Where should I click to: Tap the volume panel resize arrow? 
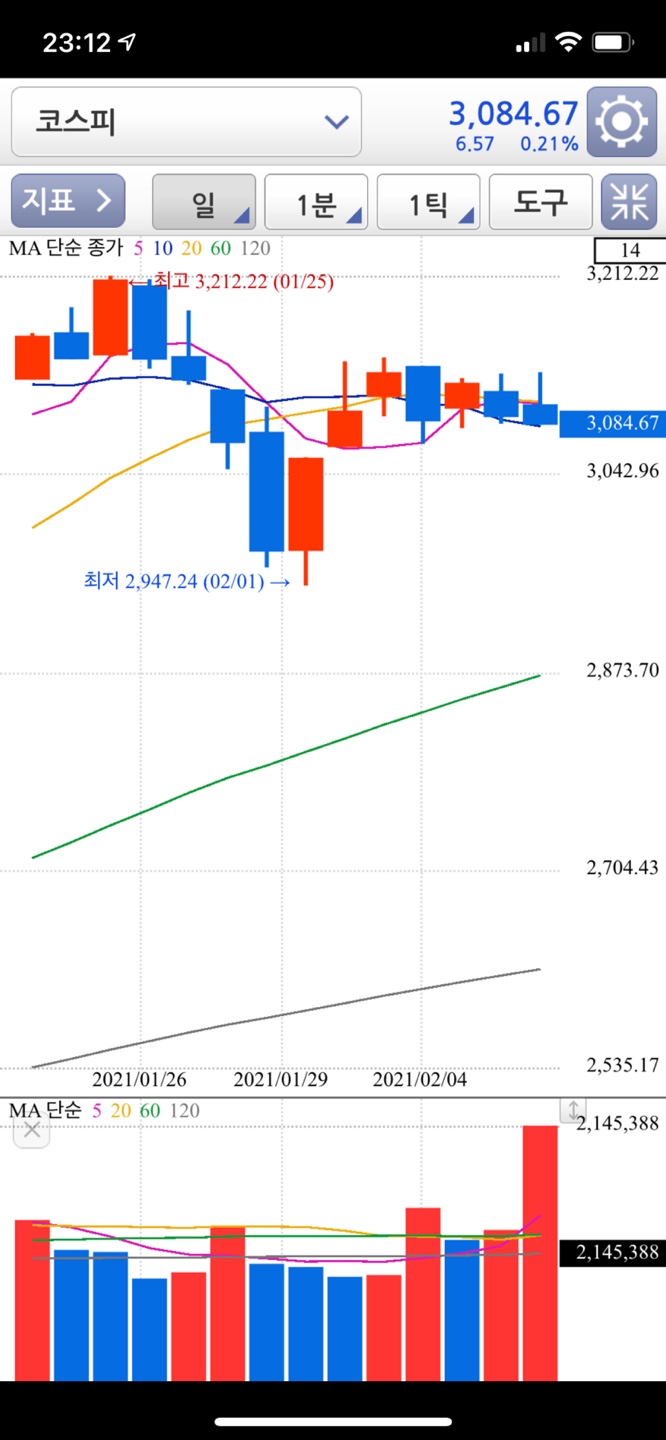(x=573, y=1109)
